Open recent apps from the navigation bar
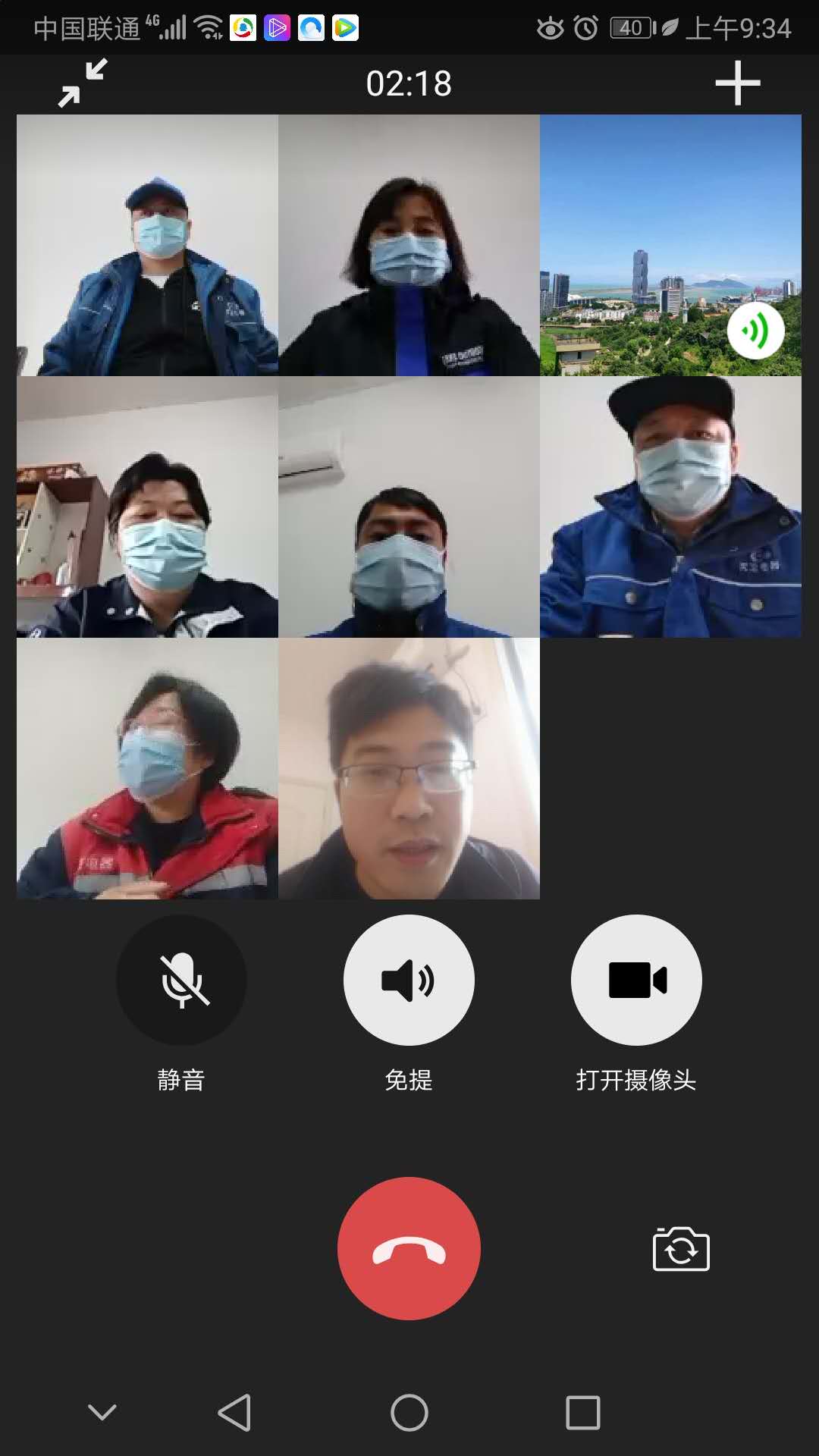 point(582,1413)
